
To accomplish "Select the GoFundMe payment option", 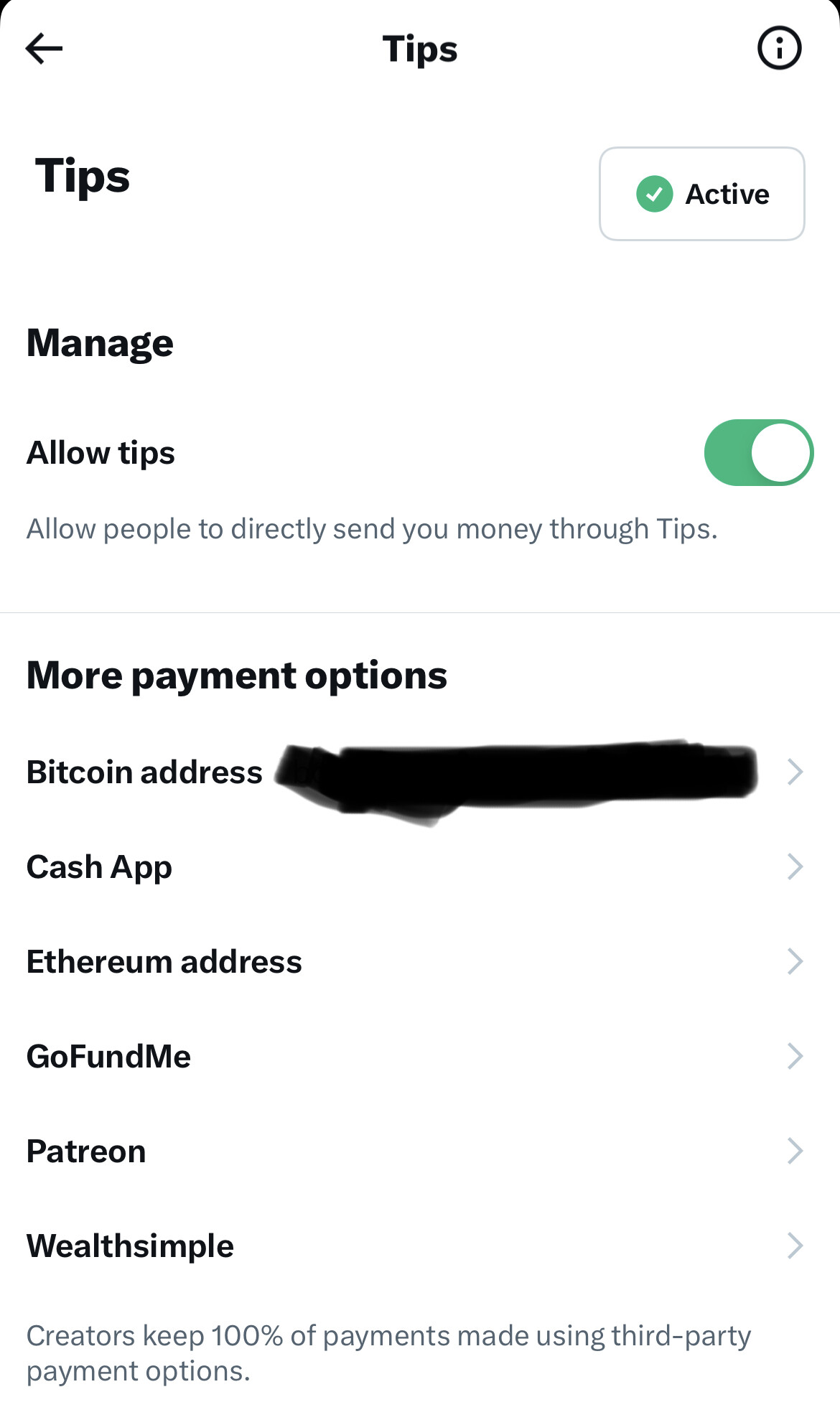I will [420, 1057].
